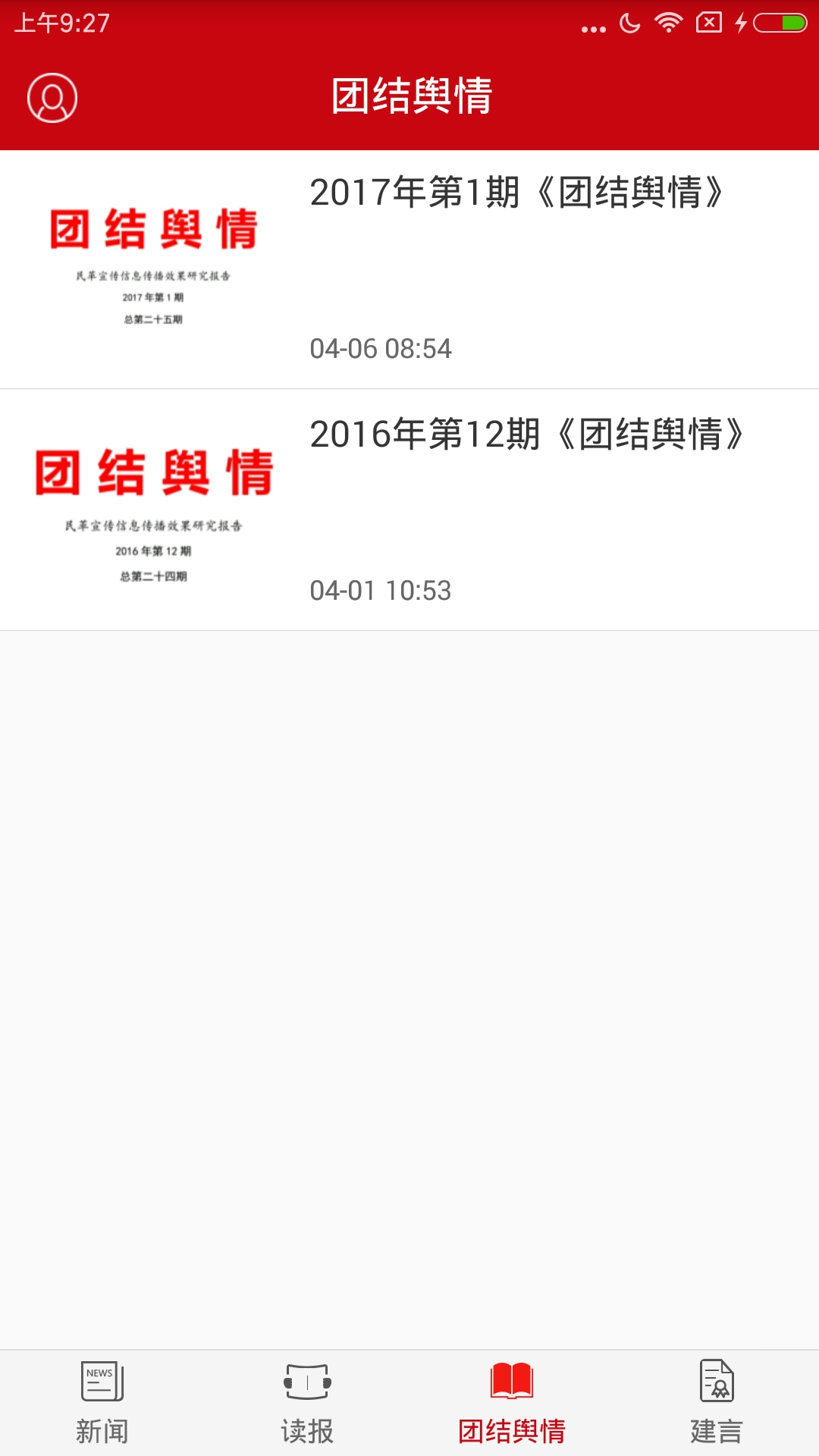Screen dimensions: 819x1456
Task: Open 2017年第1期《团结舆情》 report
Action: tap(516, 193)
